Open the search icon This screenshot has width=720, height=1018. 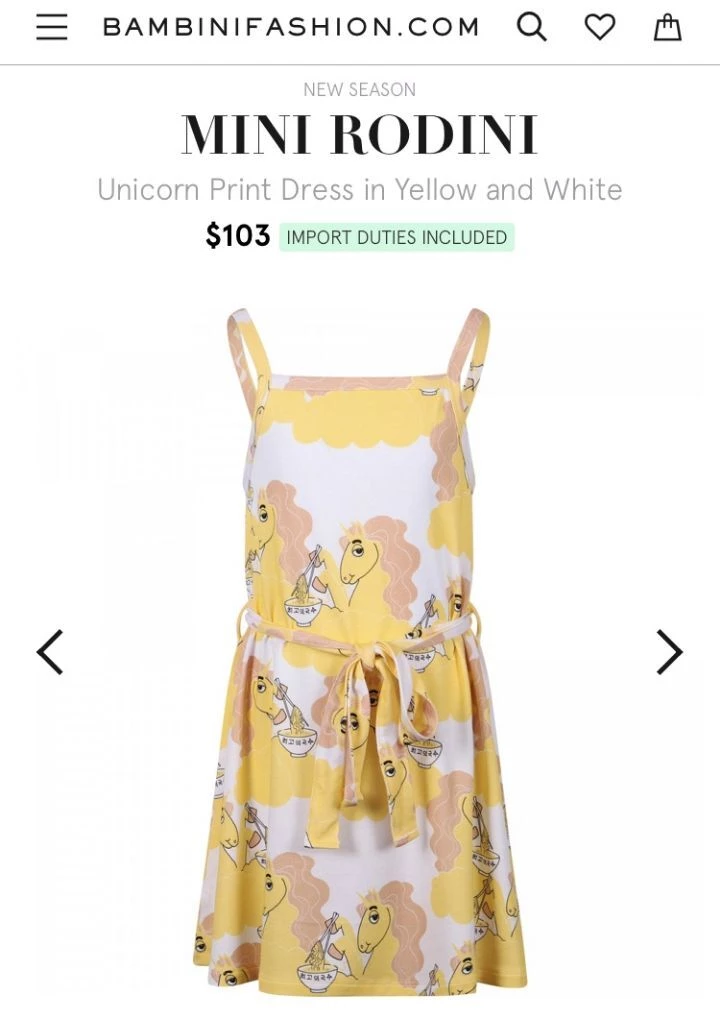(x=532, y=28)
